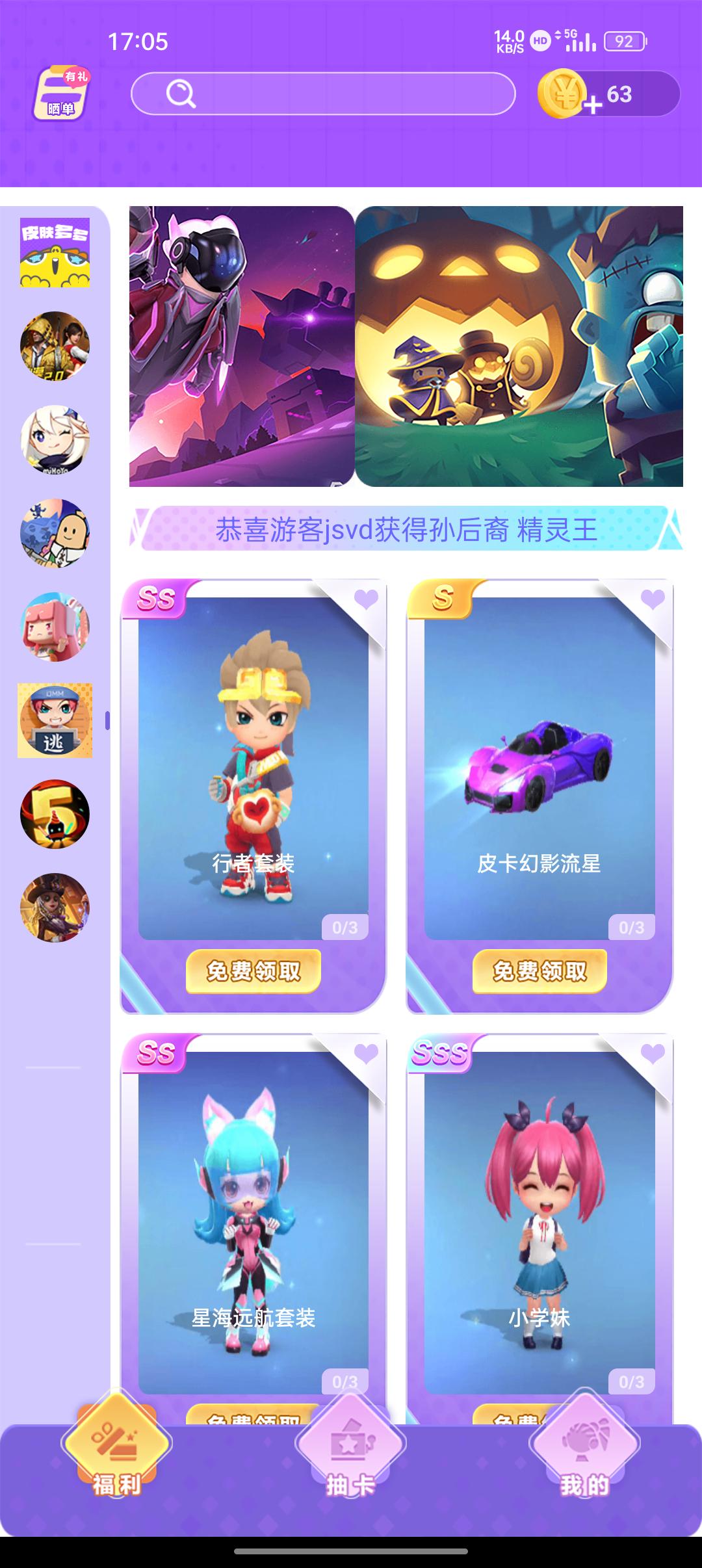This screenshot has width=702, height=1568.
Task: Favorite the 行者套装 card heart
Action: coord(366,599)
